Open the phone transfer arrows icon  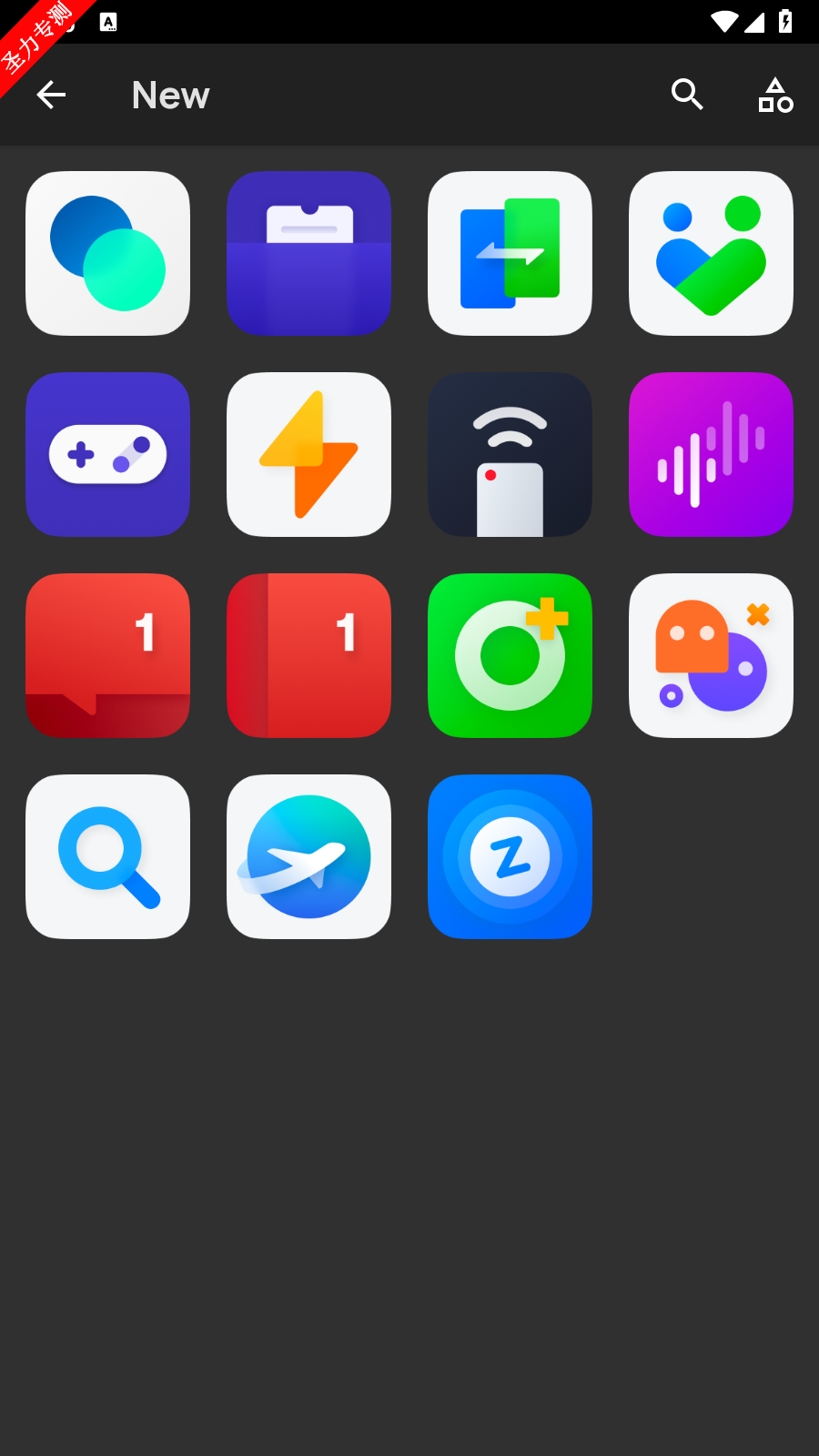(x=511, y=254)
